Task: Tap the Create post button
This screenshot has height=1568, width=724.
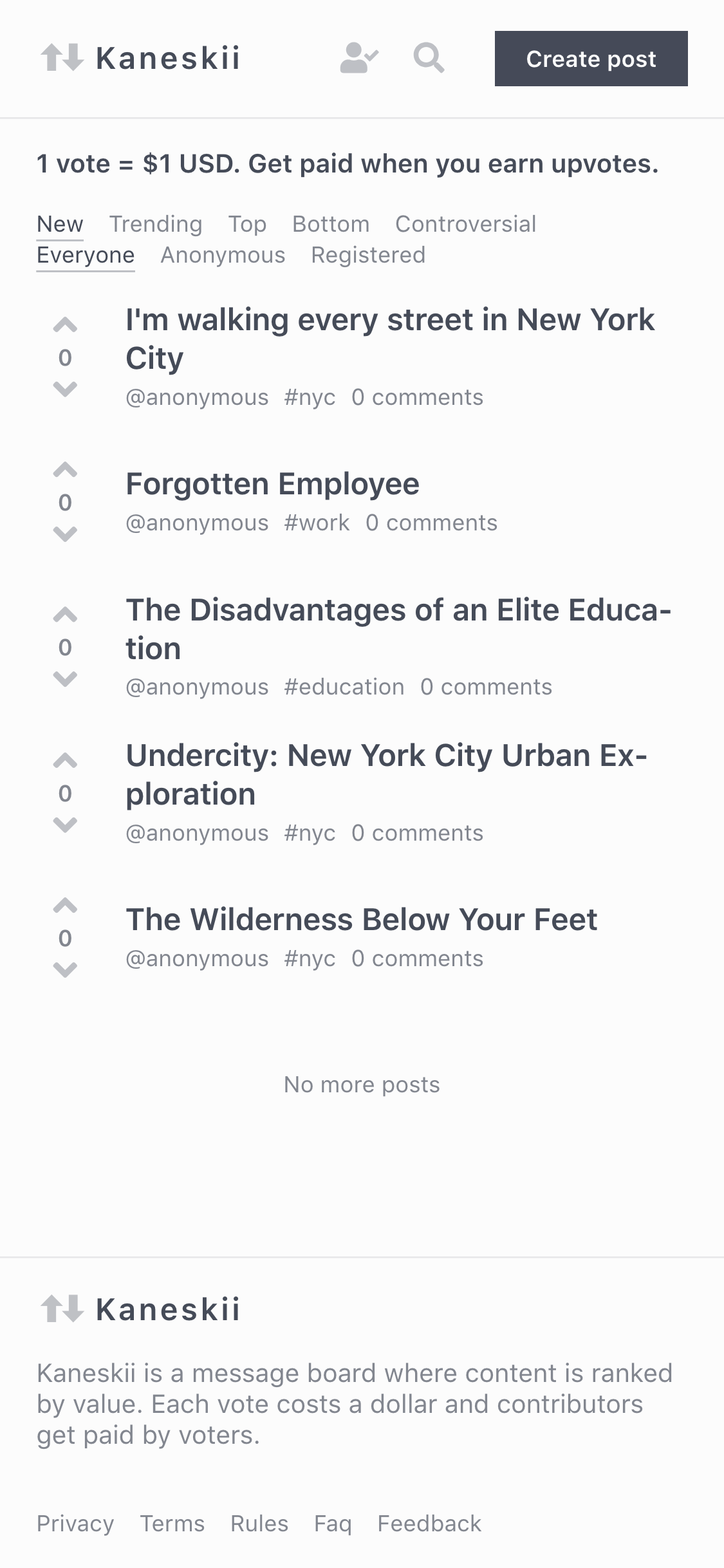Action: click(x=591, y=59)
